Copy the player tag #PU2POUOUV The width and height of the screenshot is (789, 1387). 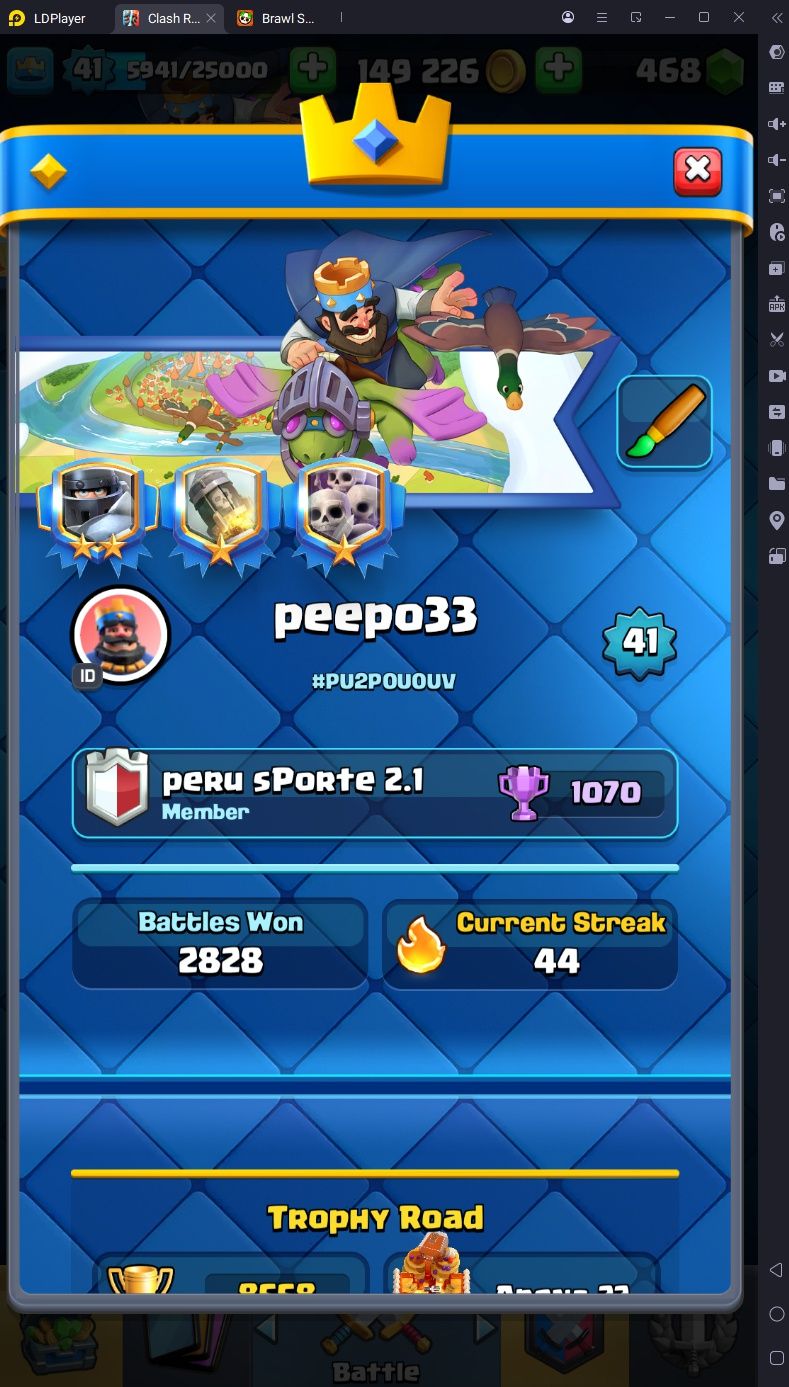383,681
